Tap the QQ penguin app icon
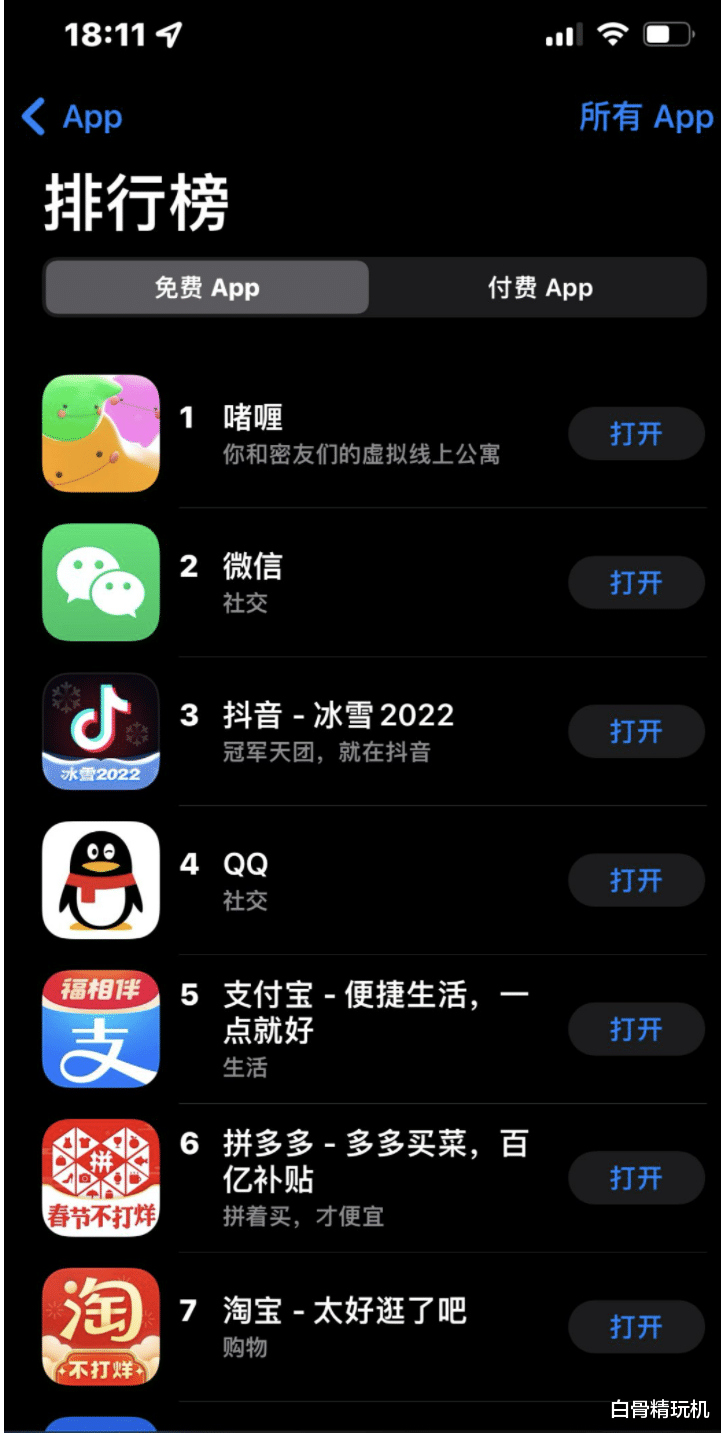721x1433 pixels. pyautogui.click(x=100, y=880)
